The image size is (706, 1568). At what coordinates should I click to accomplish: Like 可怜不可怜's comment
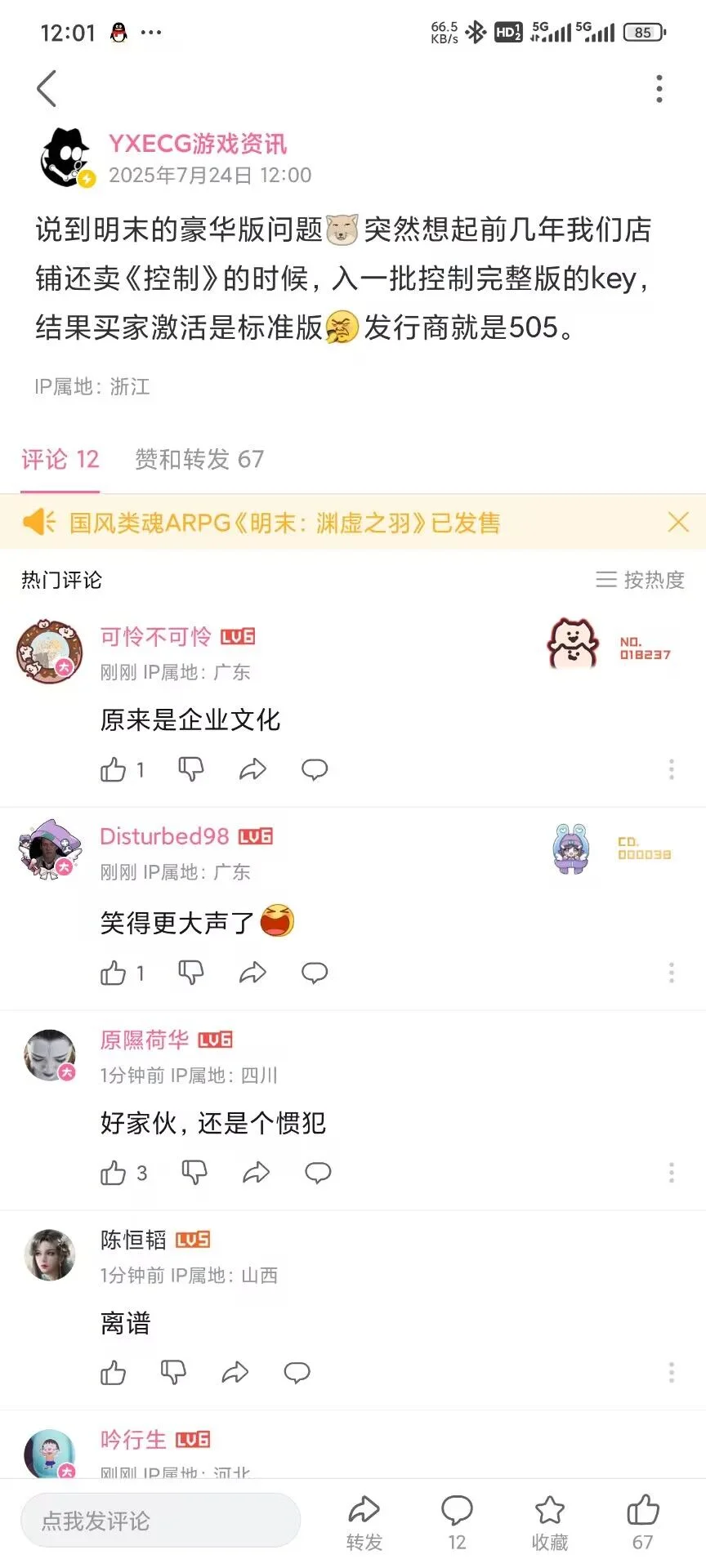[x=114, y=769]
